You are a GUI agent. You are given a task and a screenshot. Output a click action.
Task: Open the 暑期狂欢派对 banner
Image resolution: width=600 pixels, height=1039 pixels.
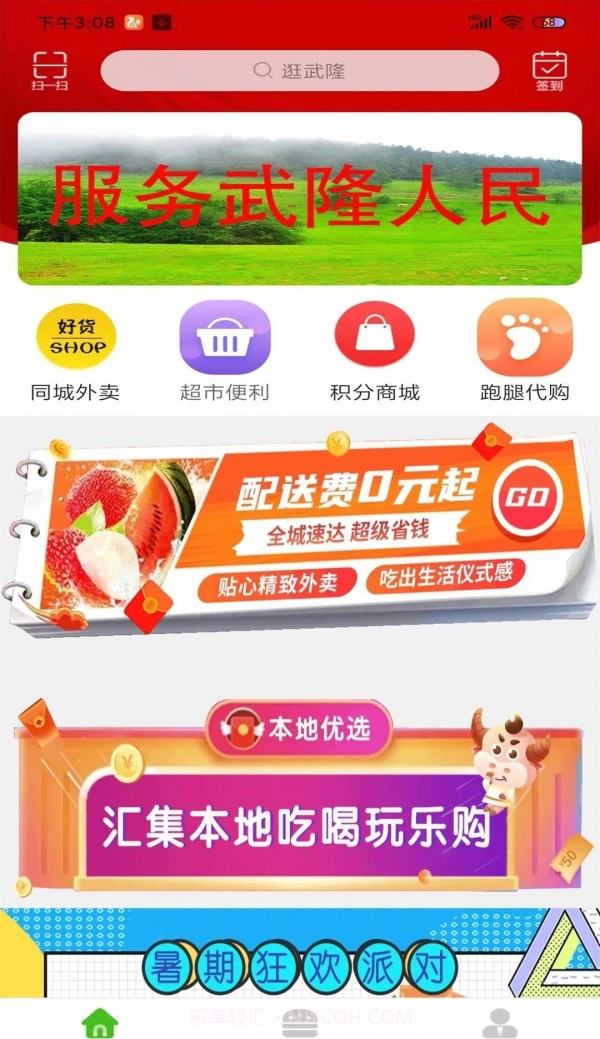[x=299, y=955]
